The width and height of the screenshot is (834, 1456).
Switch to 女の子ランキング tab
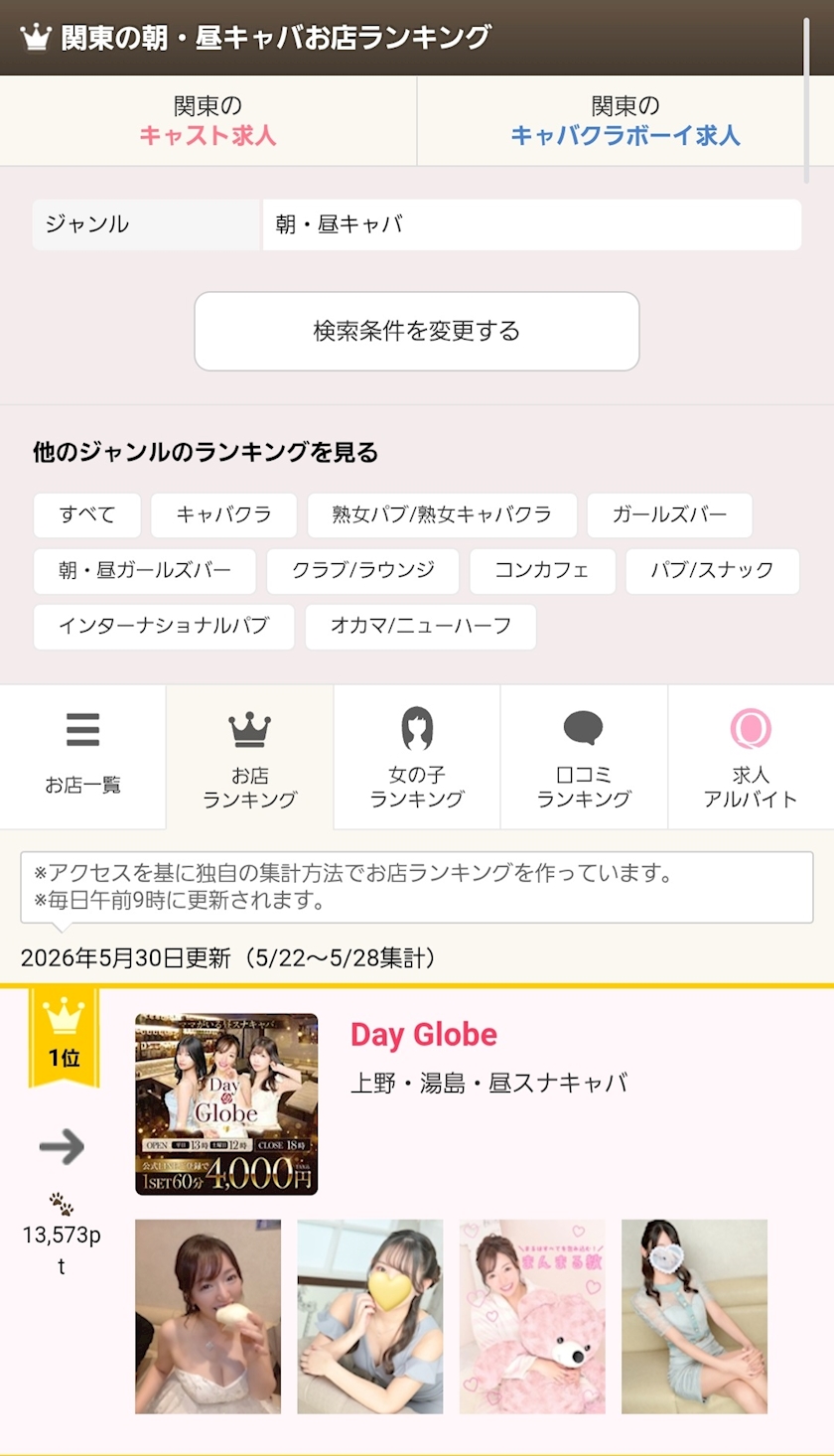tap(417, 757)
